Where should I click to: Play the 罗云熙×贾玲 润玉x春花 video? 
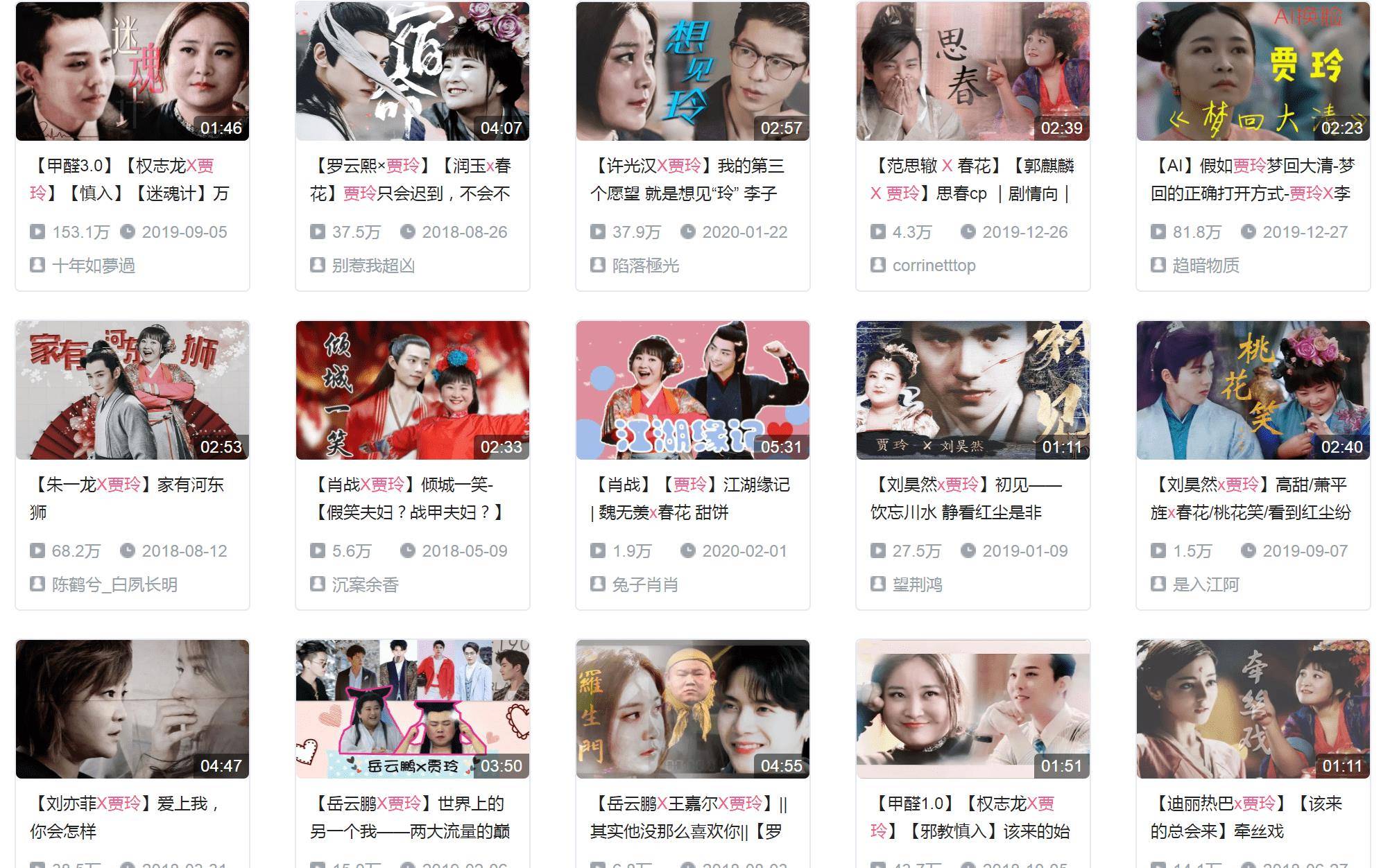(x=412, y=71)
